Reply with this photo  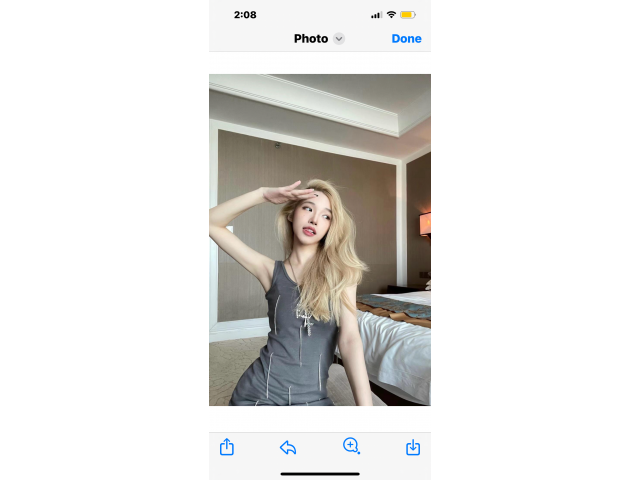pyautogui.click(x=288, y=447)
